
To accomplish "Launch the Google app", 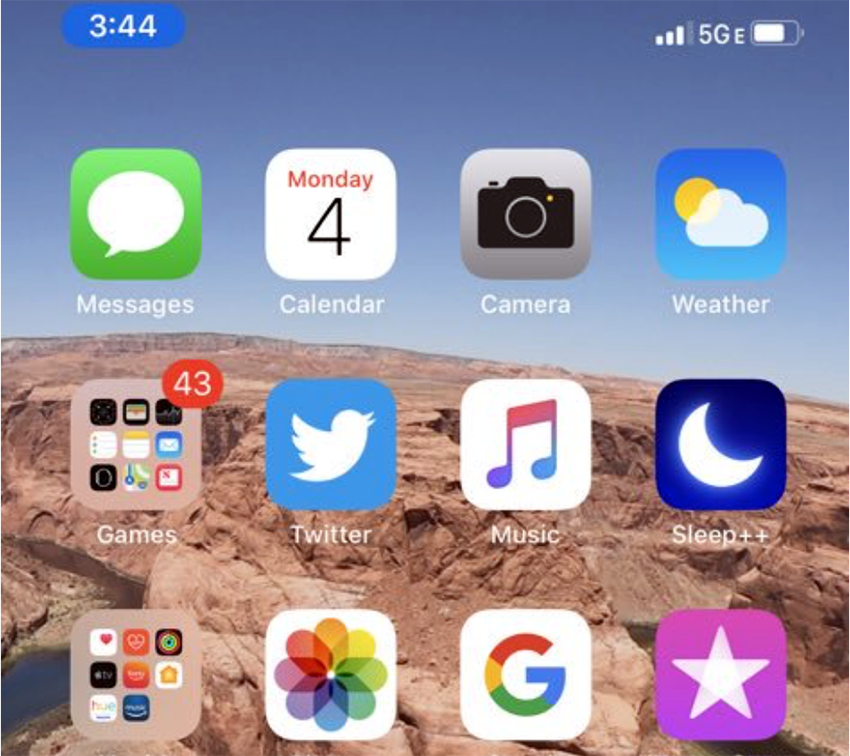I will tap(525, 675).
